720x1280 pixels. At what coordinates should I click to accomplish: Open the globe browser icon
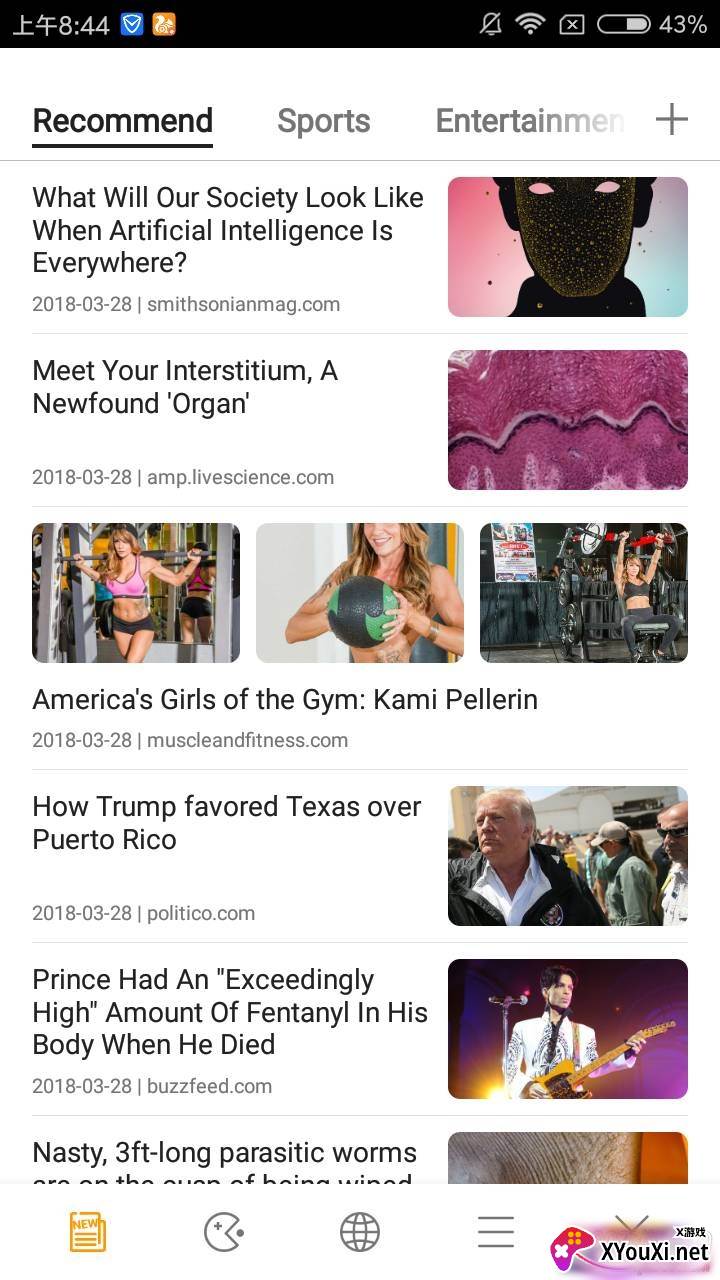360,1232
